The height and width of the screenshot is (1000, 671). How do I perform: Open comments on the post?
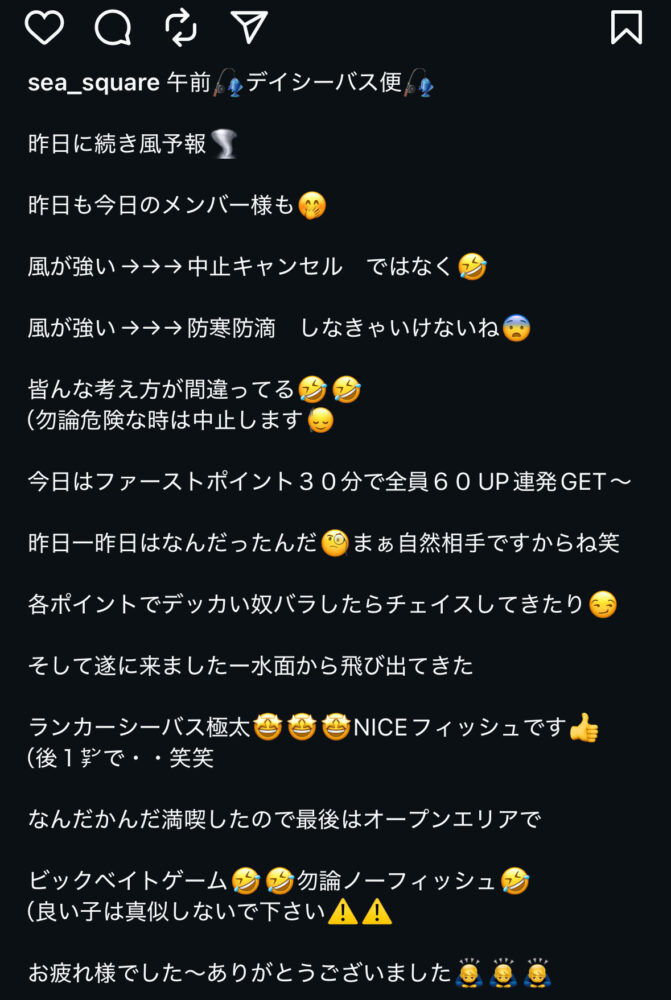pyautogui.click(x=112, y=27)
